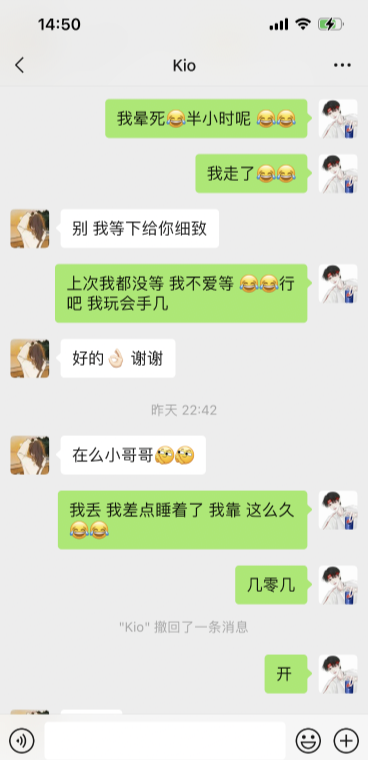Open my avatar beside '几零几' message
This screenshot has height=760, width=368.
coord(338,585)
